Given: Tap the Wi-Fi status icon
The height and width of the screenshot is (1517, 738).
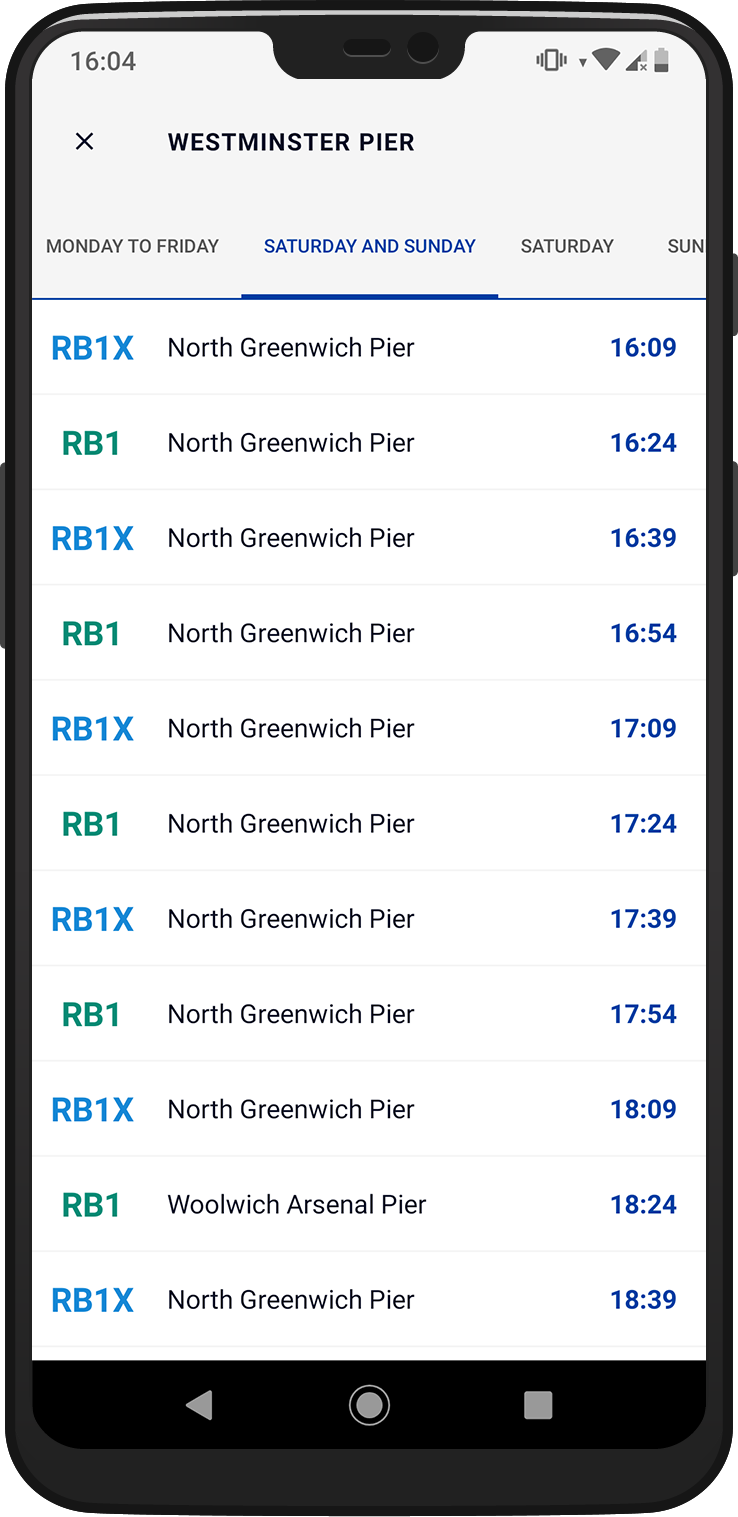Looking at the screenshot, I should click(x=606, y=60).
